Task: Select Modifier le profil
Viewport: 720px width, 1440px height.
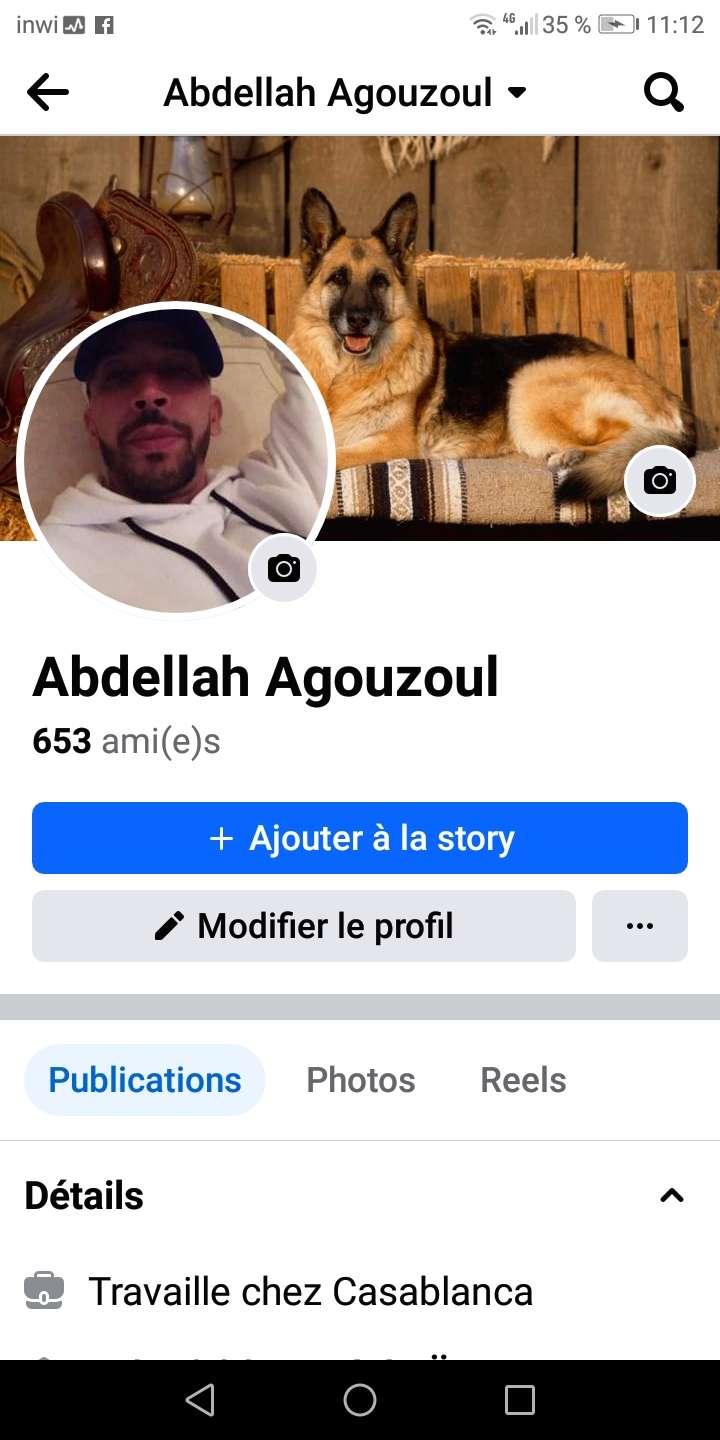Action: (x=304, y=926)
